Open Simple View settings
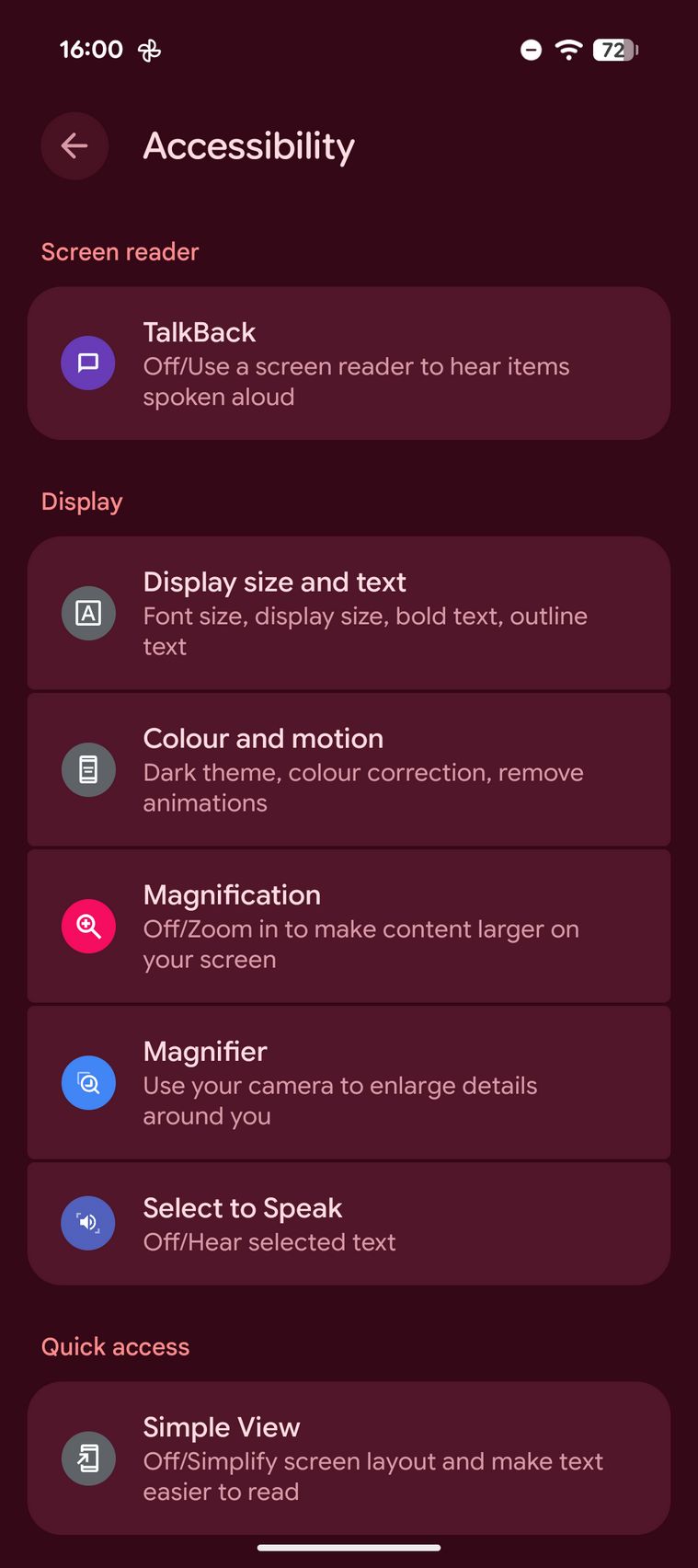The image size is (698, 1568). tap(349, 1458)
